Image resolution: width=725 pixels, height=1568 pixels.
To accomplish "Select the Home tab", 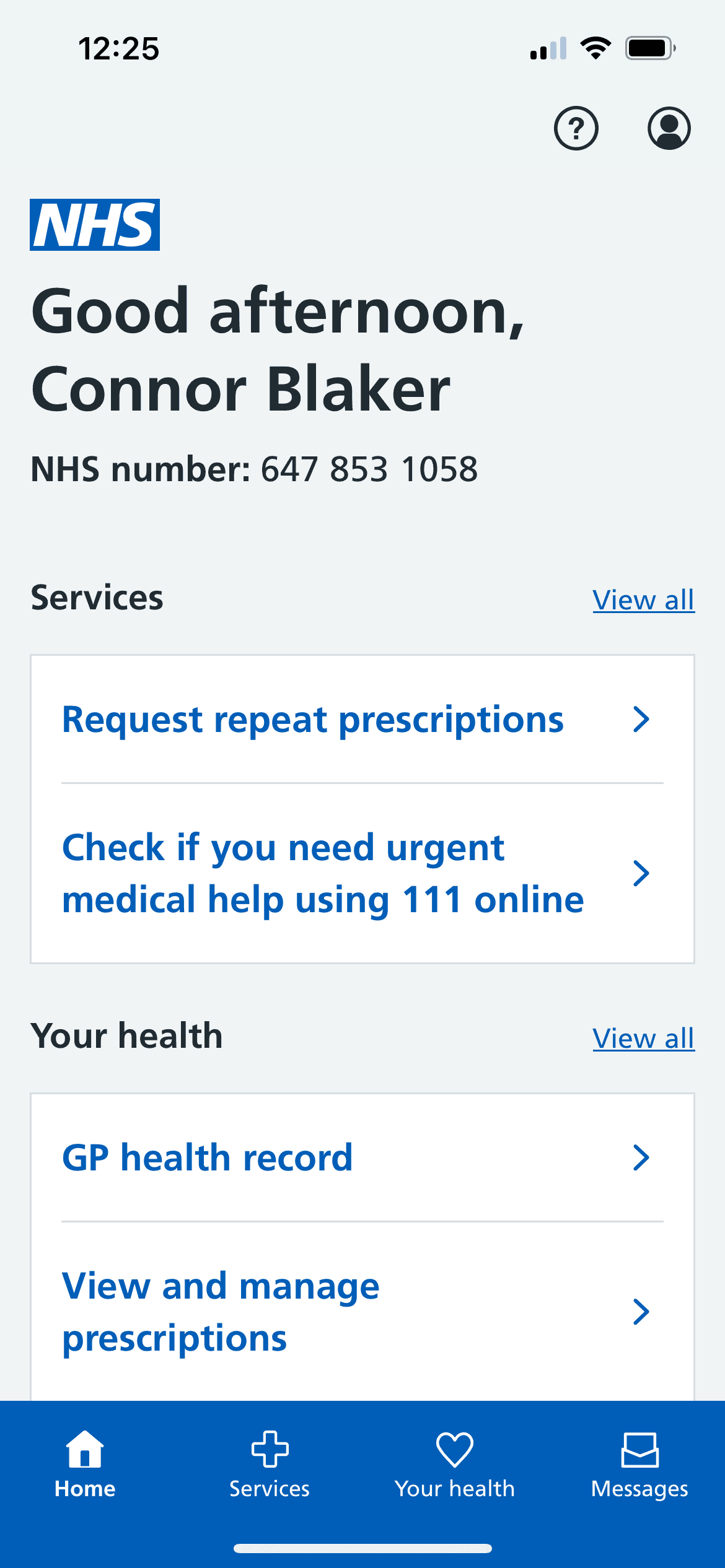I will [85, 1465].
